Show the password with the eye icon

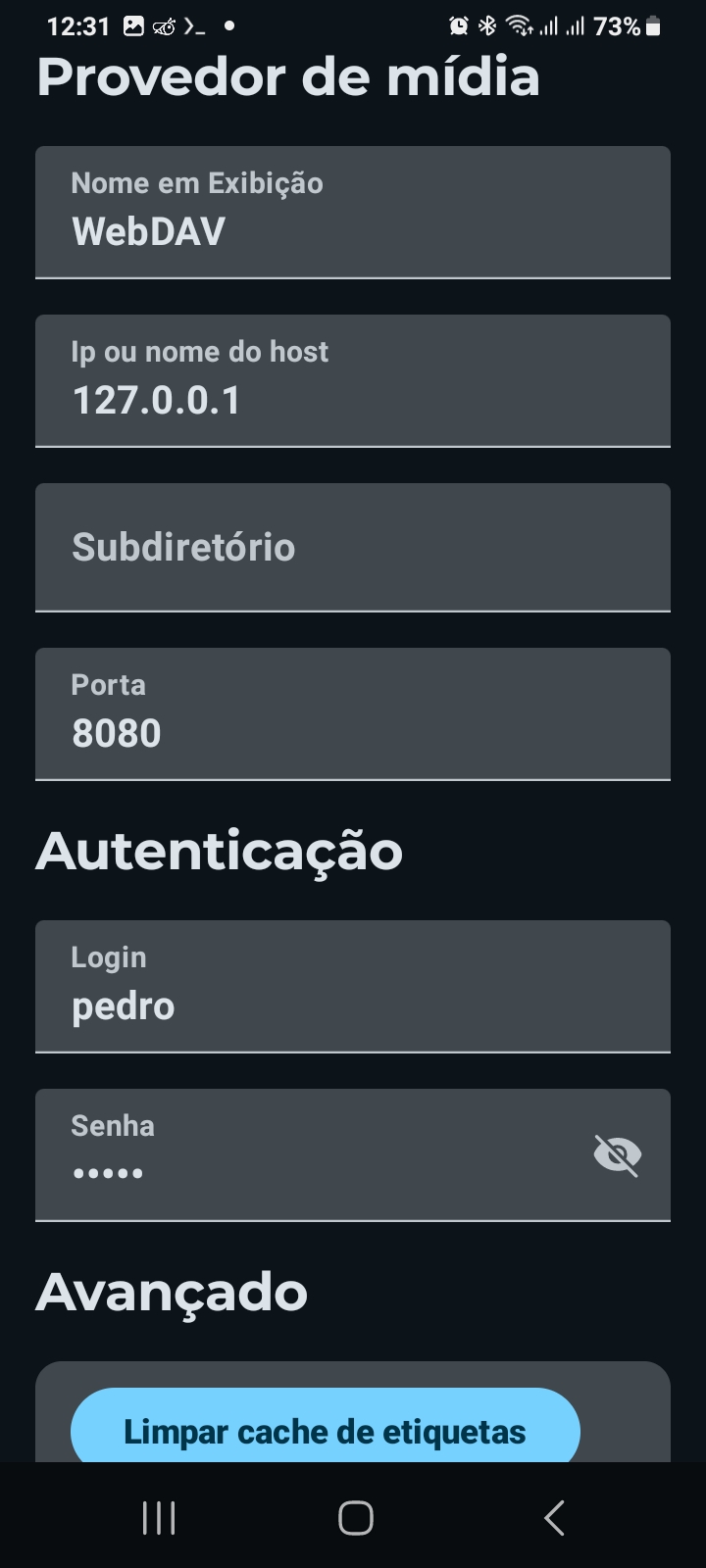click(x=618, y=1155)
